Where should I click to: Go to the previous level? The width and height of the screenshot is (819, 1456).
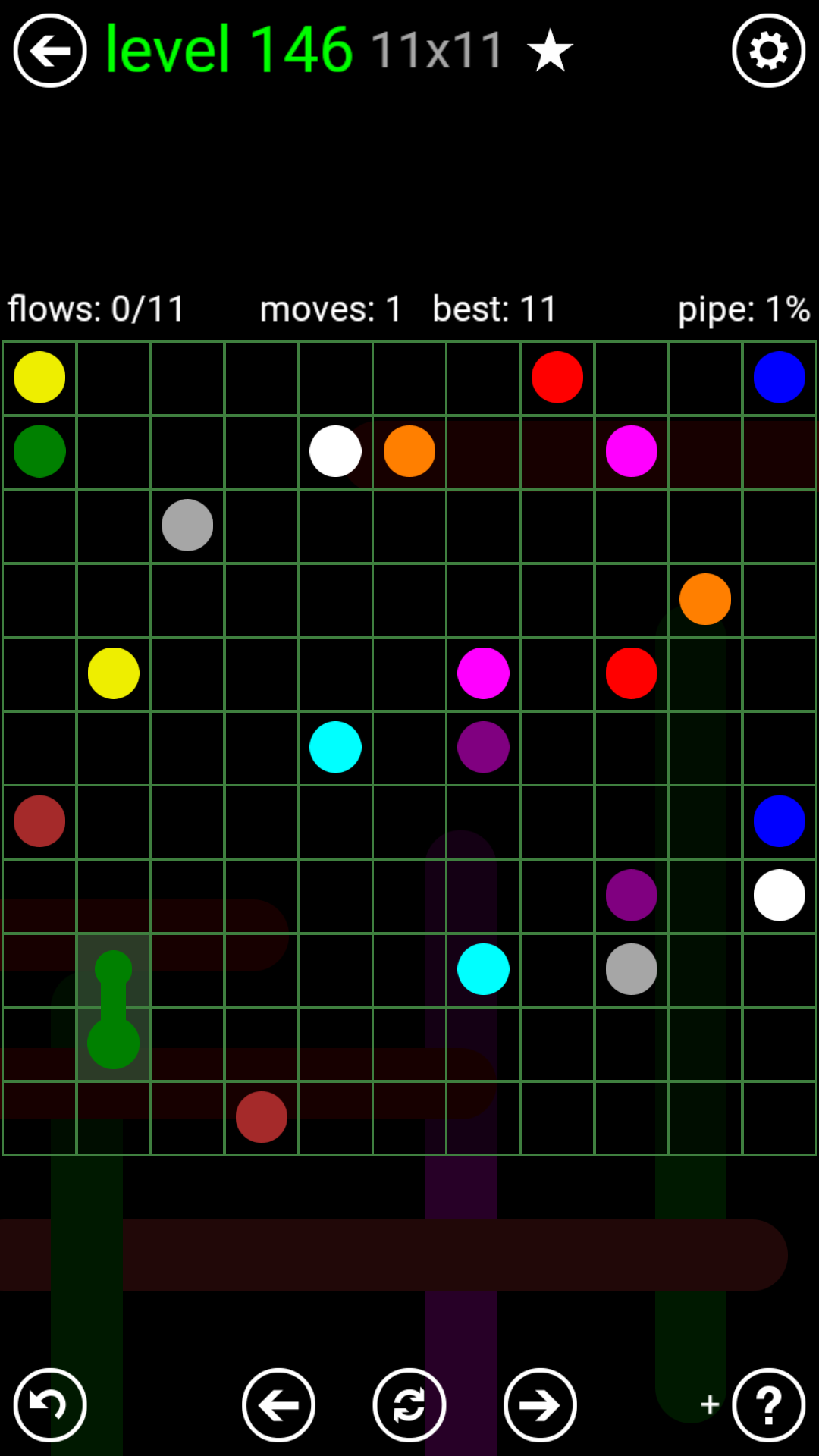278,1405
